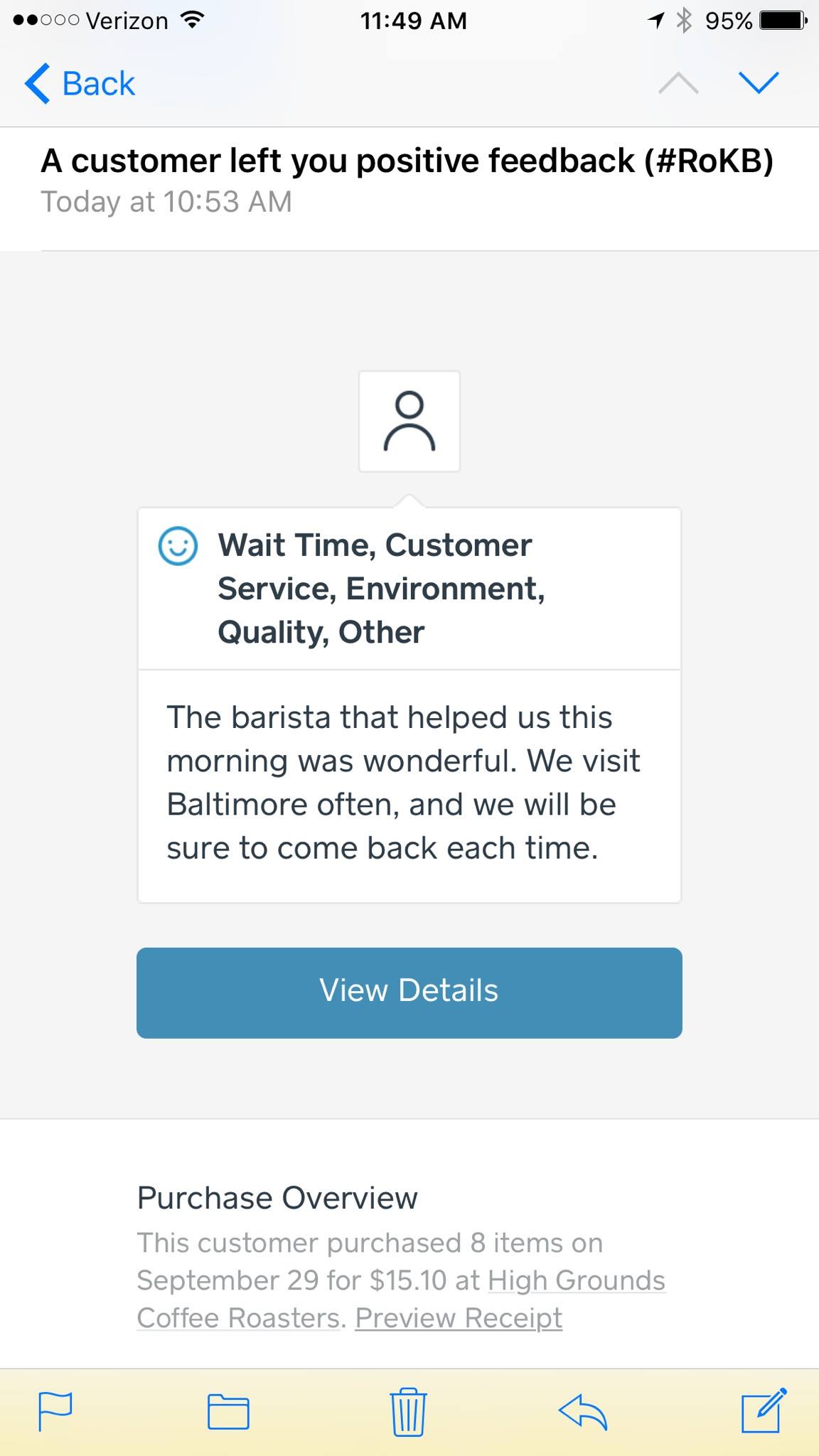This screenshot has width=819, height=1456.
Task: Go to the previous message arrow
Action: [x=678, y=83]
